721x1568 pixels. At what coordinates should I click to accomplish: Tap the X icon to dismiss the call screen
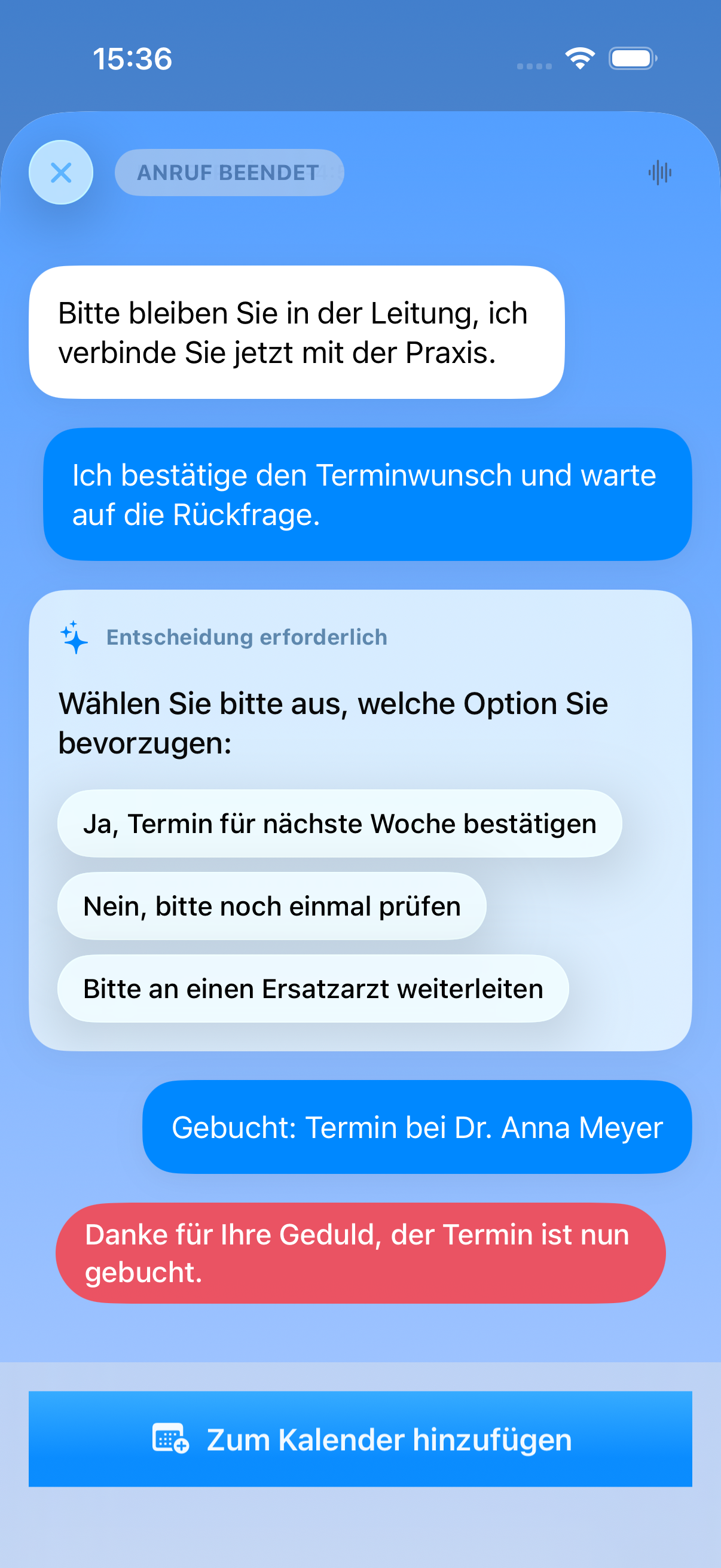(61, 172)
